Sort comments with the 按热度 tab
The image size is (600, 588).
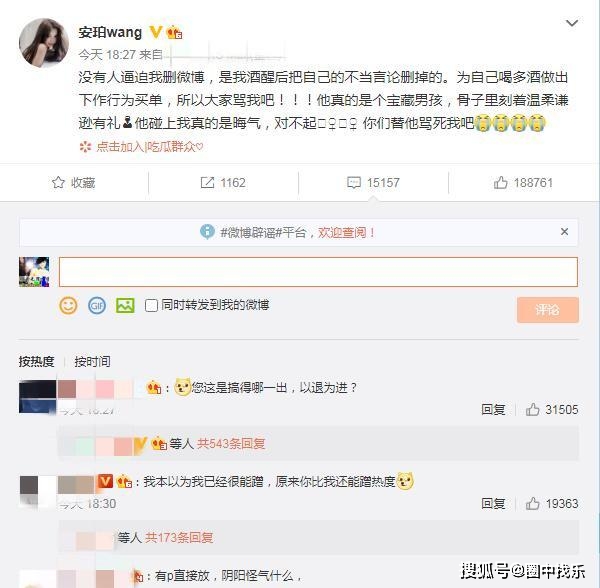[36, 361]
